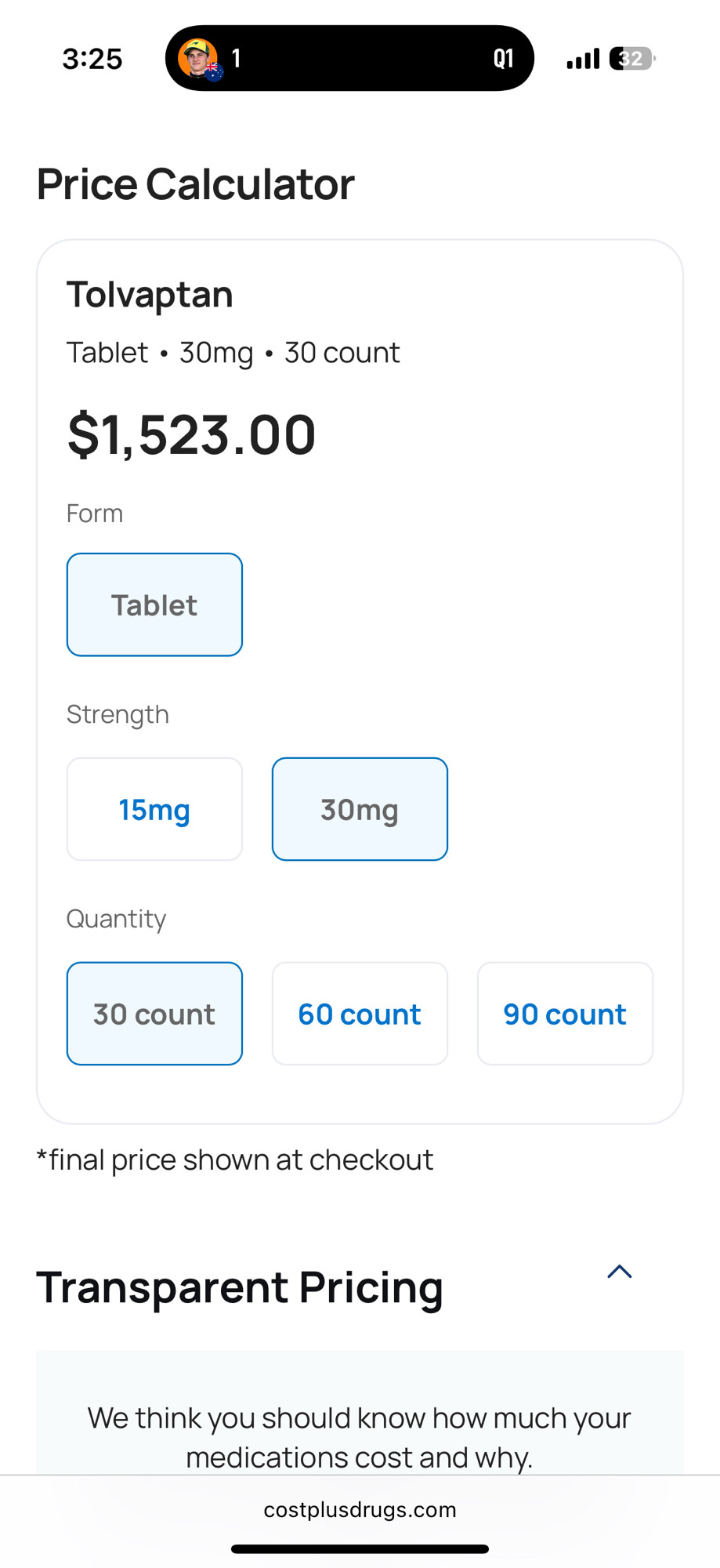Viewport: 720px width, 1568px height.
Task: Select the 30mg strength option
Action: point(360,809)
